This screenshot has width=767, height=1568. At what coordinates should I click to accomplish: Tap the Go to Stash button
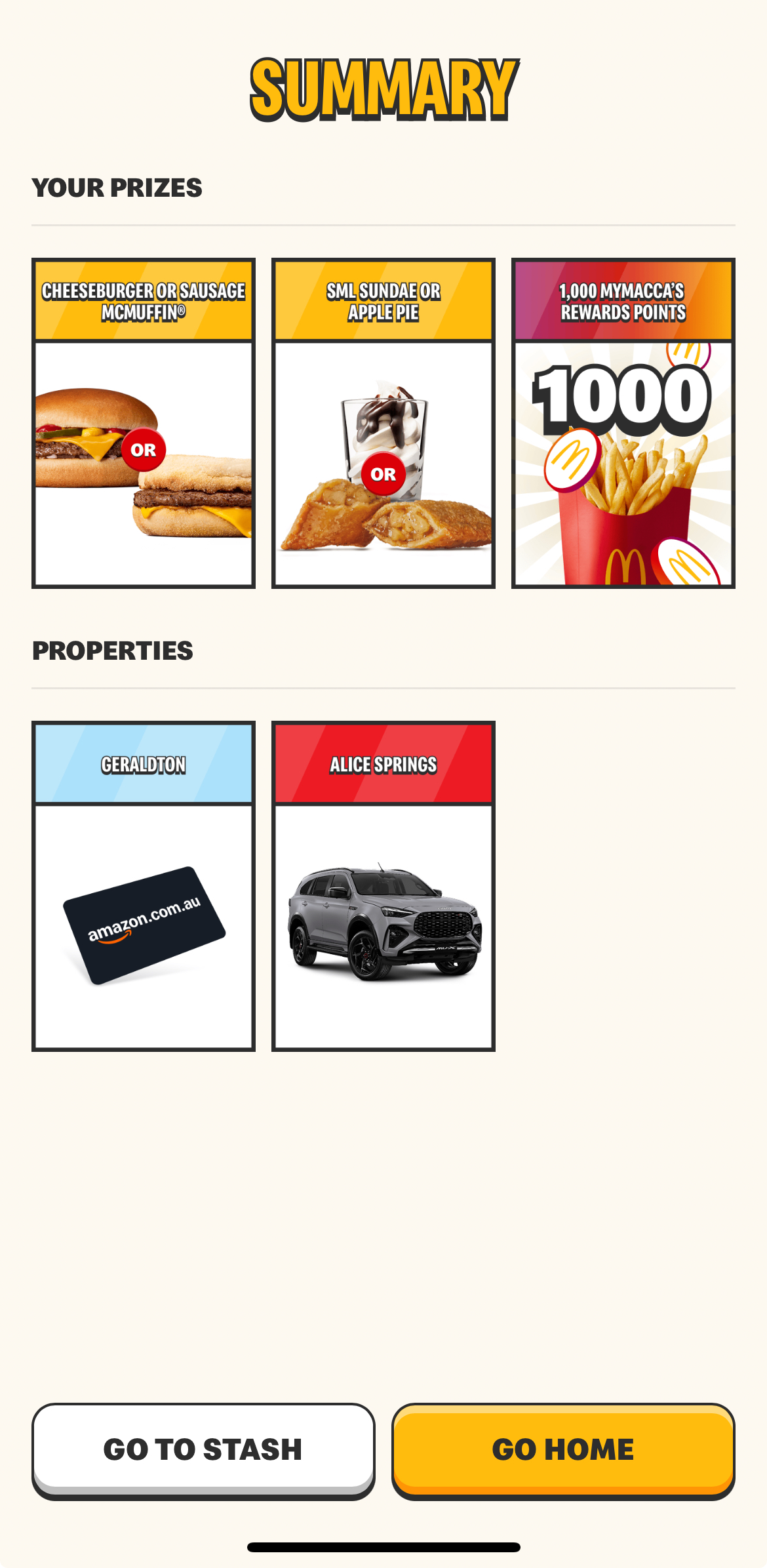(x=203, y=1449)
